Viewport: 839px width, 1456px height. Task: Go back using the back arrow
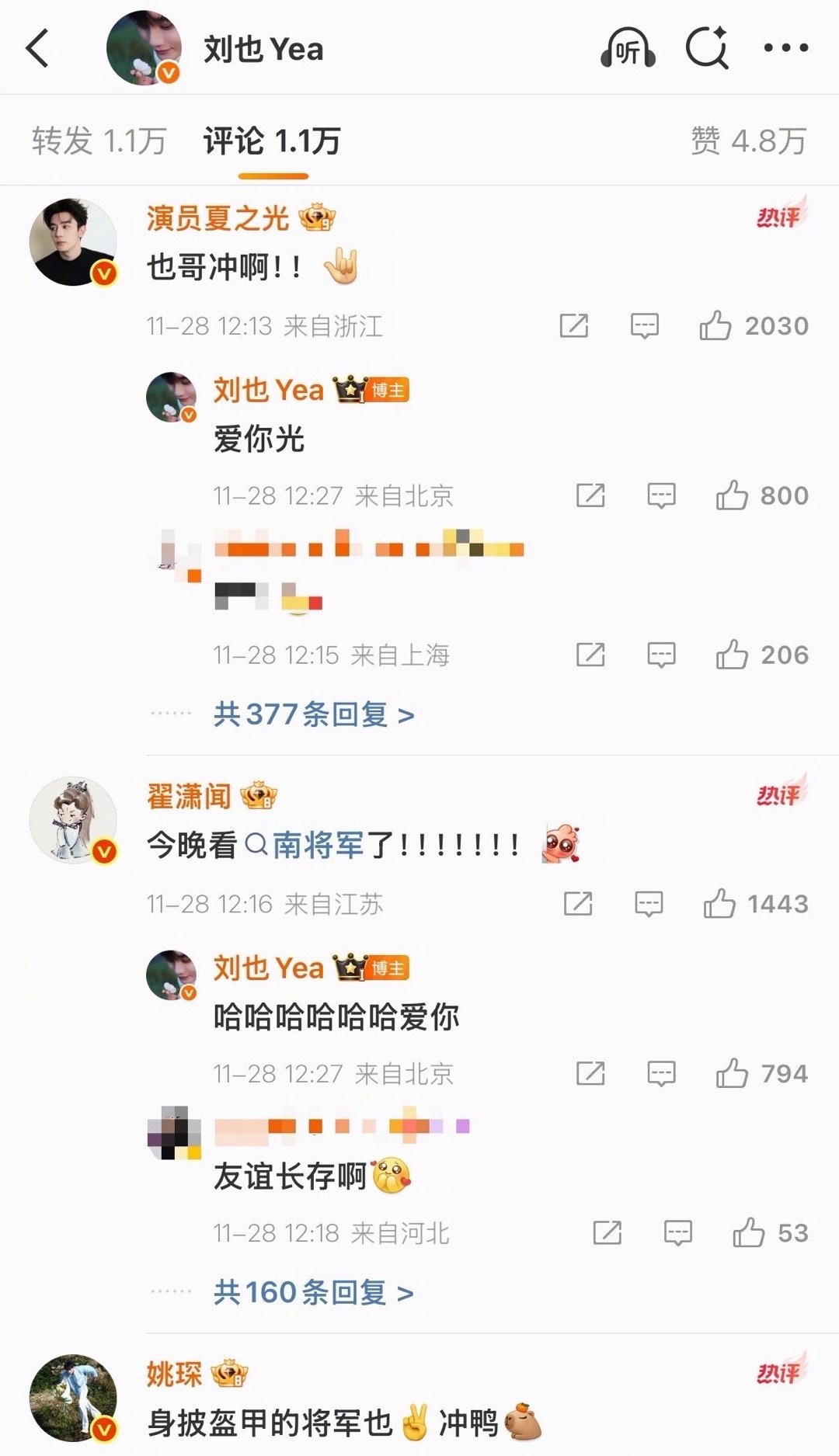(x=37, y=47)
